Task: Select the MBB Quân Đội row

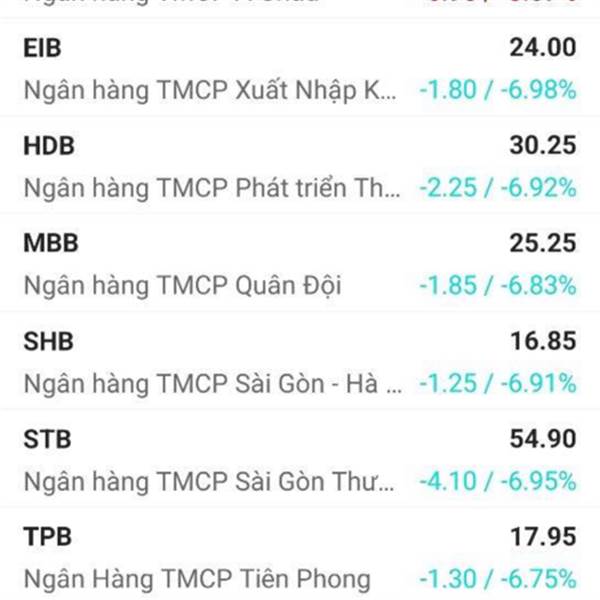Action: click(x=300, y=265)
